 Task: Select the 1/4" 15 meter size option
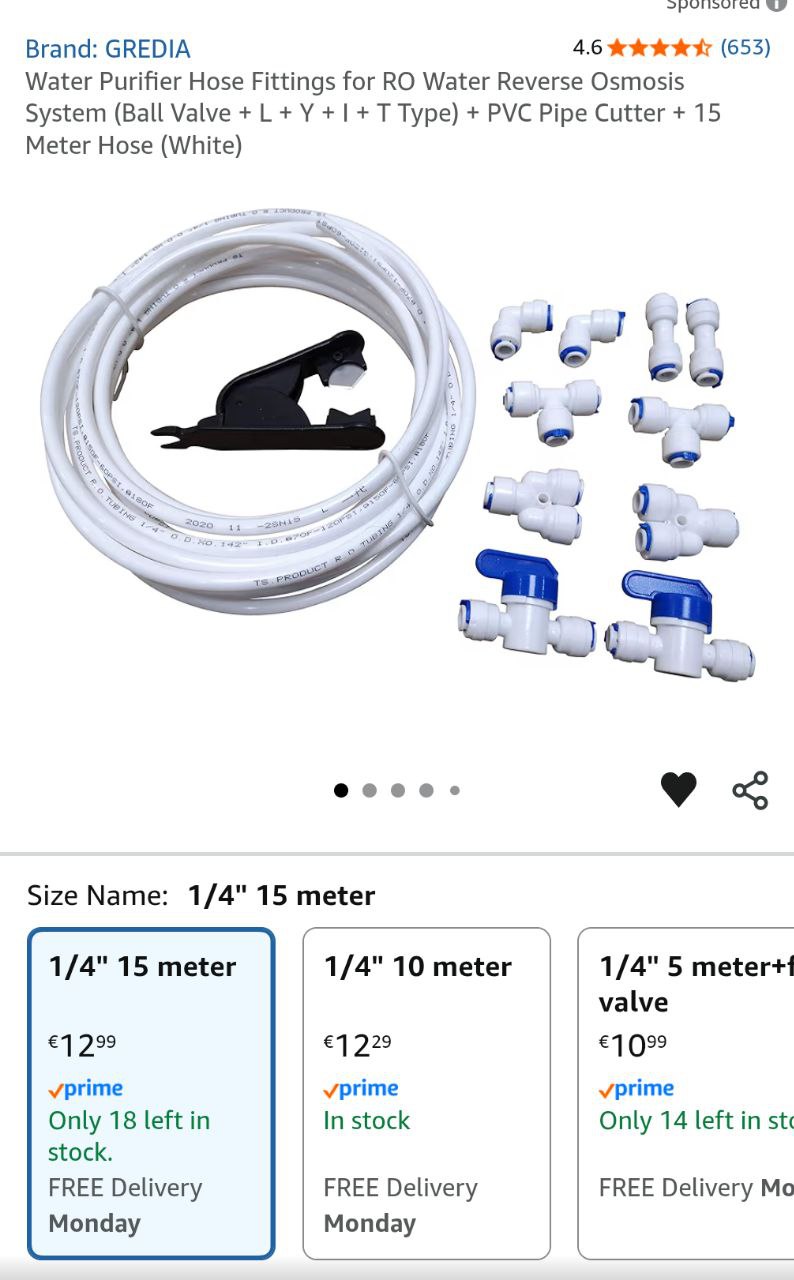(151, 1092)
